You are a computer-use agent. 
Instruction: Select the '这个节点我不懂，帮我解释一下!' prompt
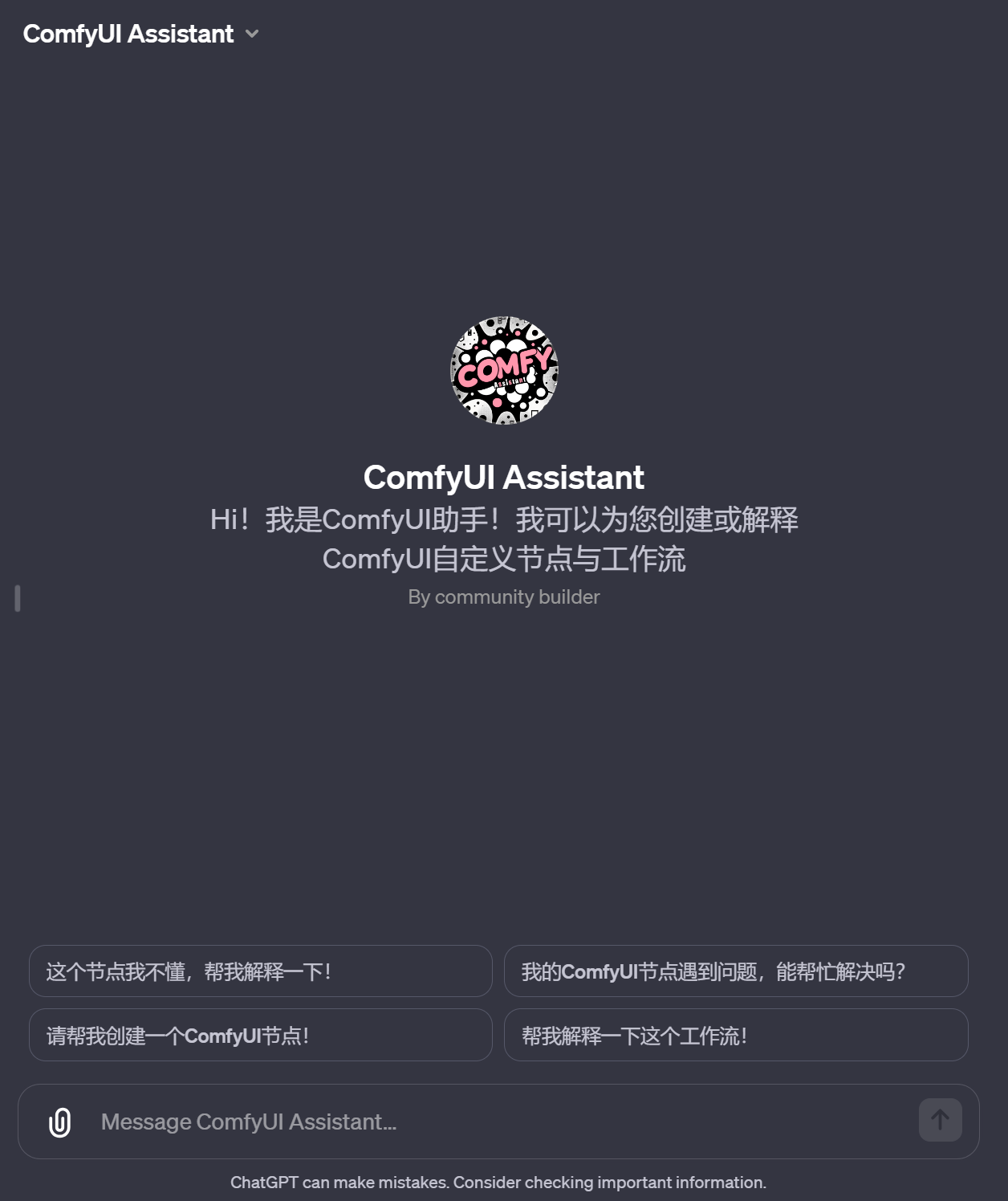coord(260,971)
